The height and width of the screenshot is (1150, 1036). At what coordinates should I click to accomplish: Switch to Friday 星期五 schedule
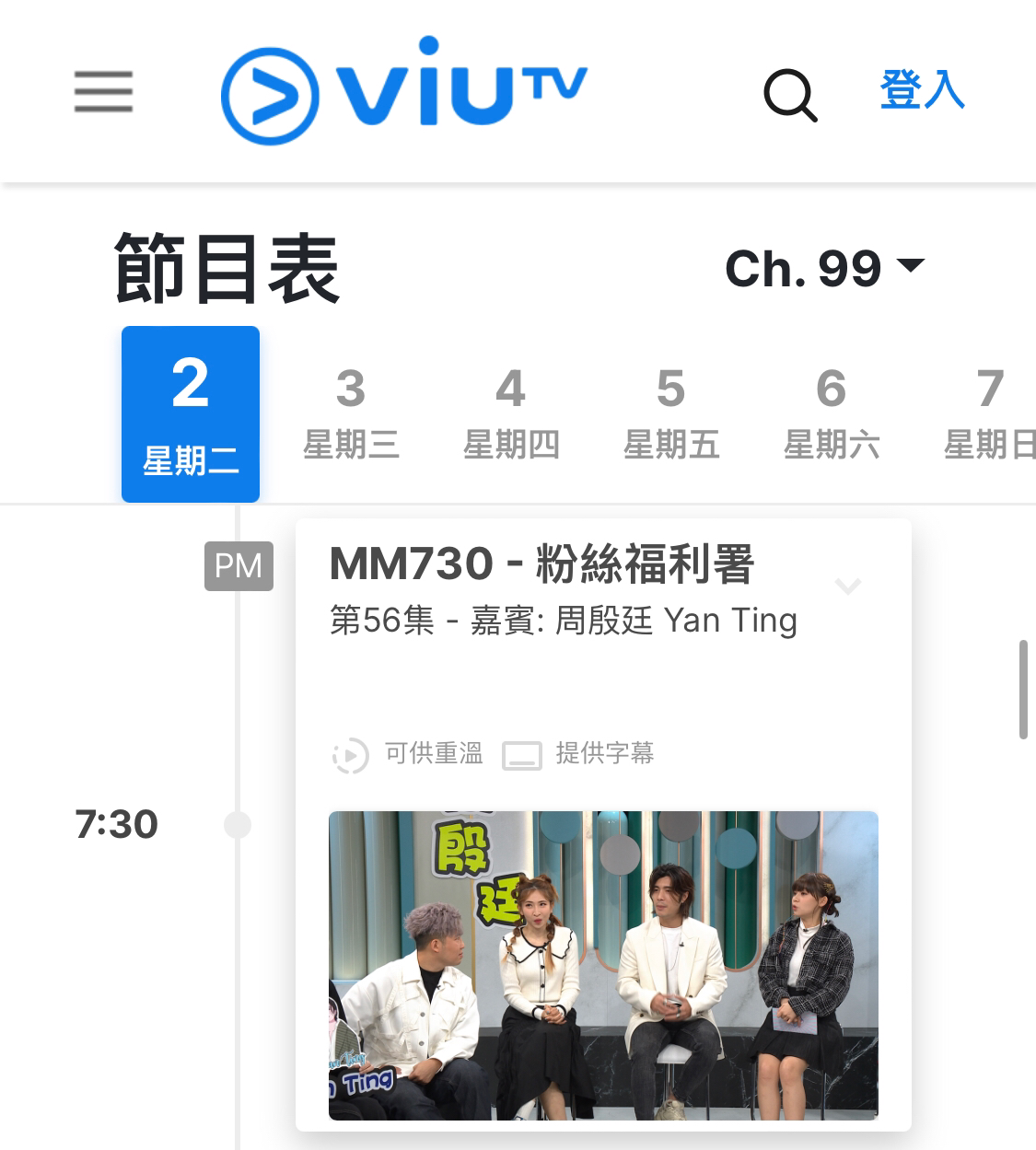click(x=671, y=413)
